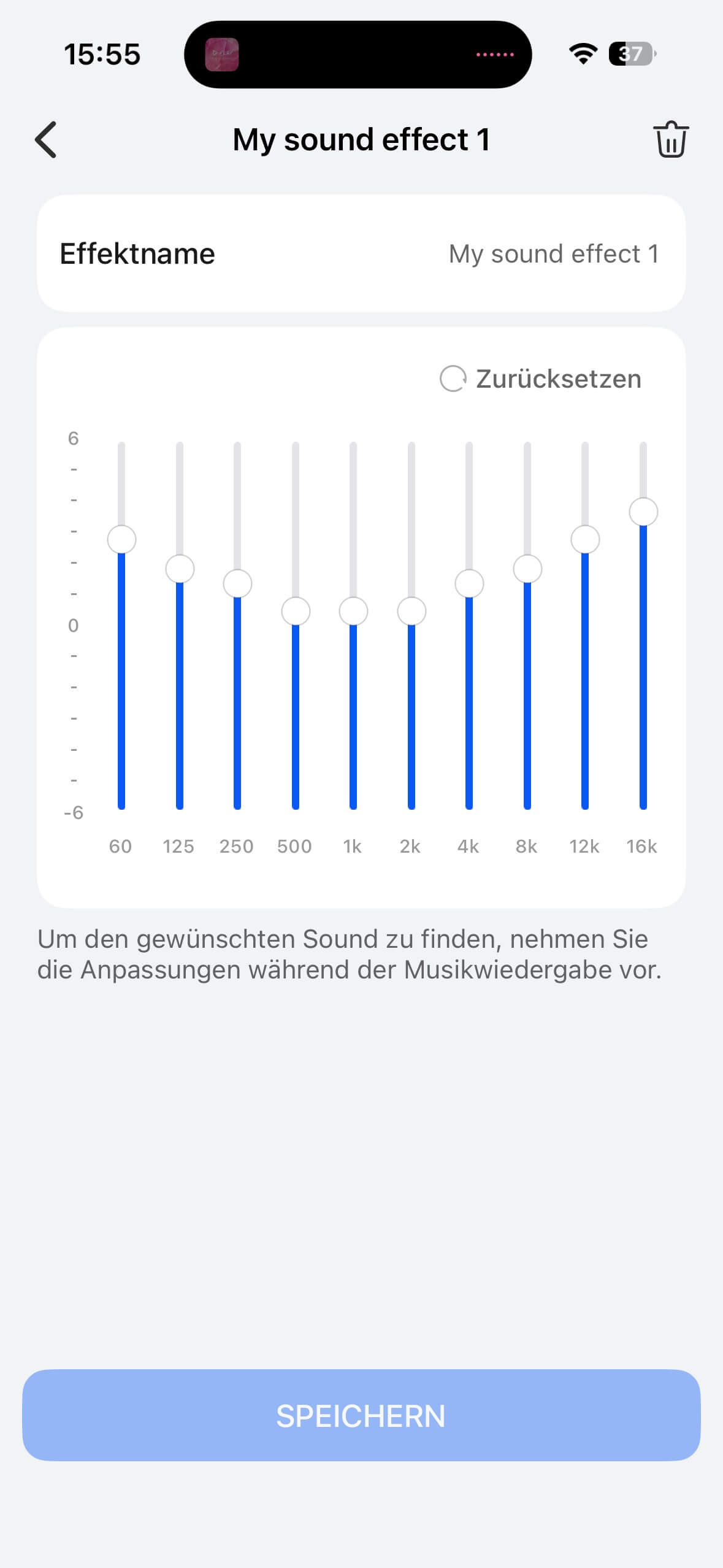Screen dimensions: 723x1568
Task: Tap the 2k slider knob
Action: 411,611
